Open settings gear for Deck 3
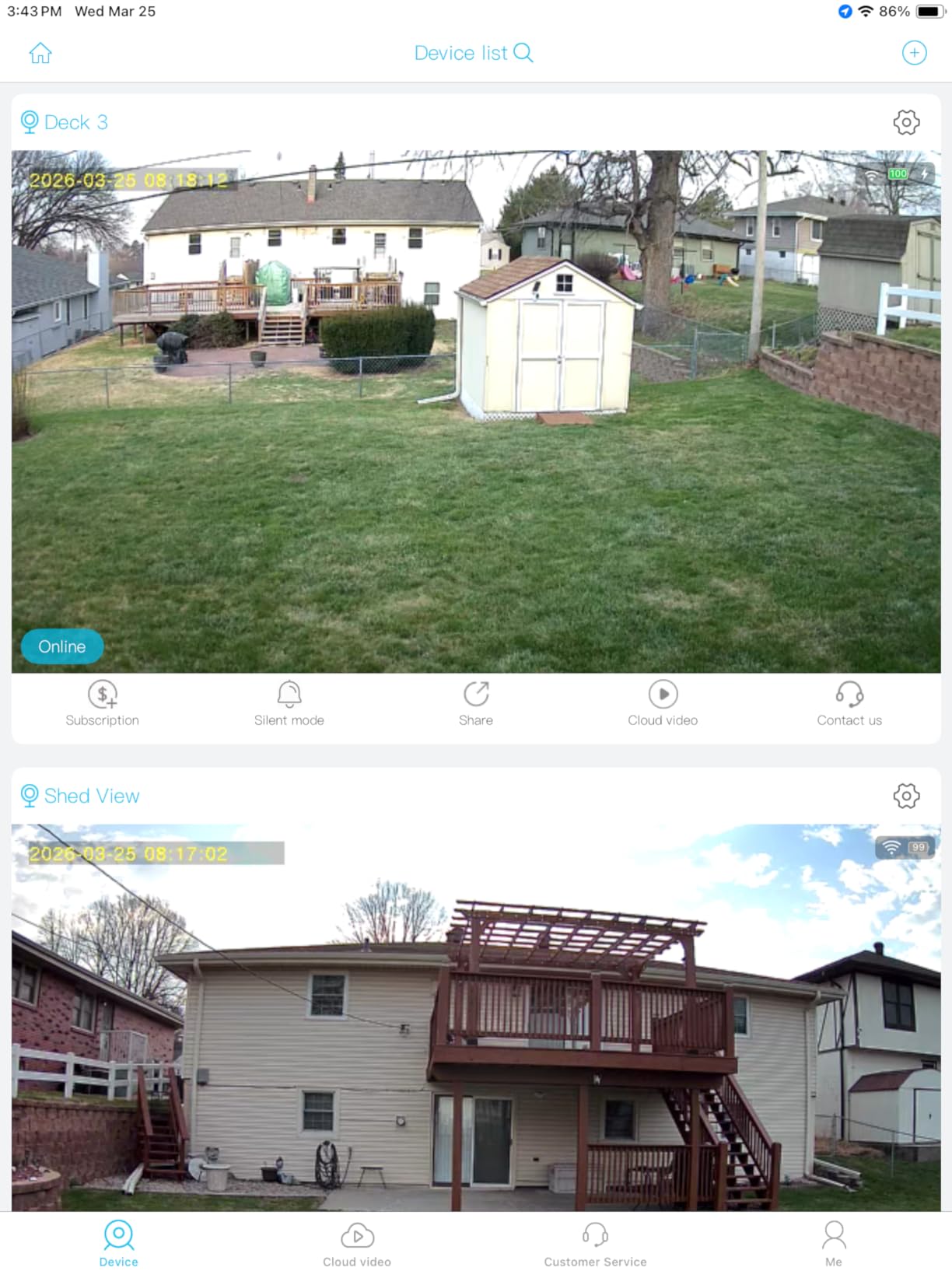Image resolution: width=952 pixels, height=1271 pixels. (906, 122)
